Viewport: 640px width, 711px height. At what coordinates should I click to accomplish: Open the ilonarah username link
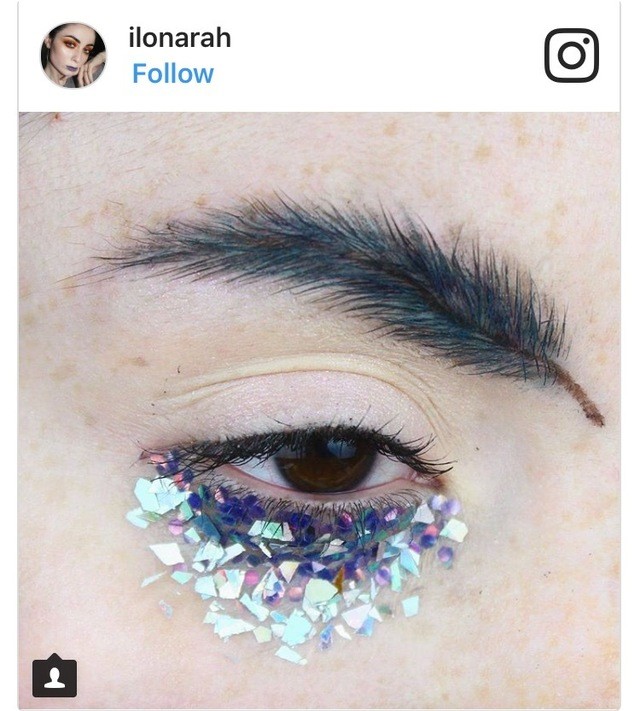click(x=179, y=38)
